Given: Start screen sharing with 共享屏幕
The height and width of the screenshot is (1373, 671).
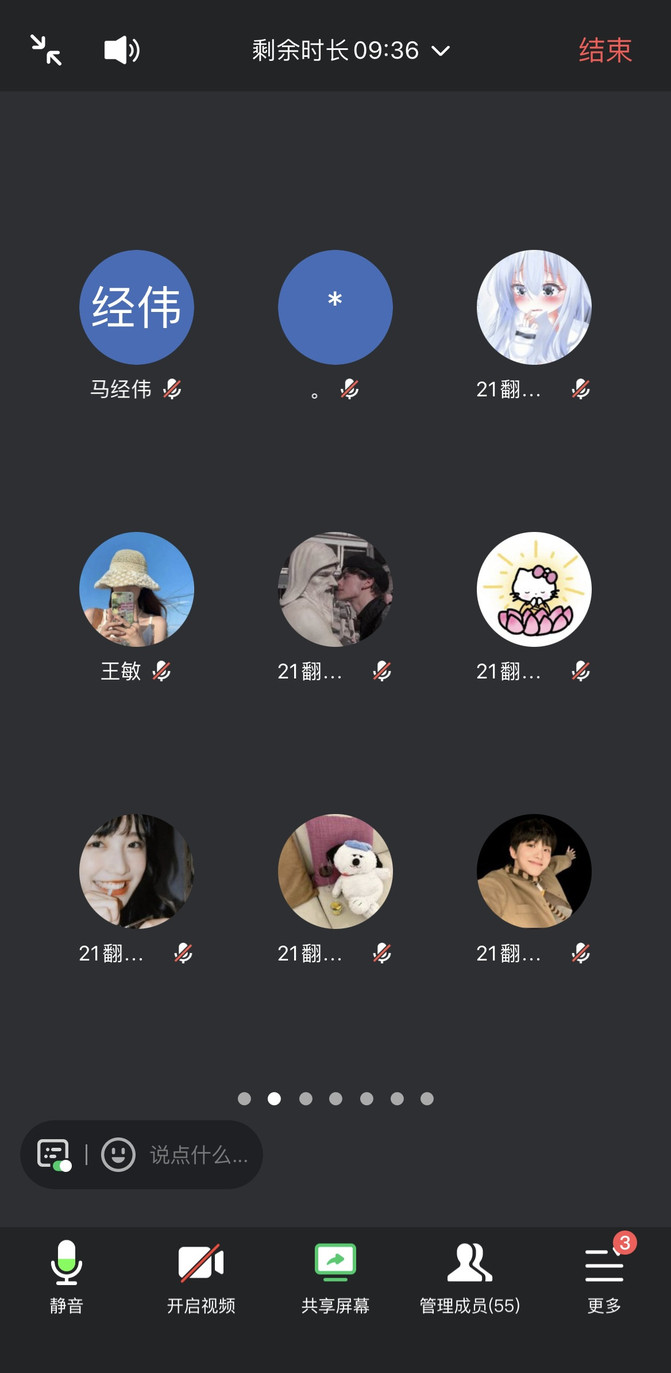Looking at the screenshot, I should pos(335,1275).
